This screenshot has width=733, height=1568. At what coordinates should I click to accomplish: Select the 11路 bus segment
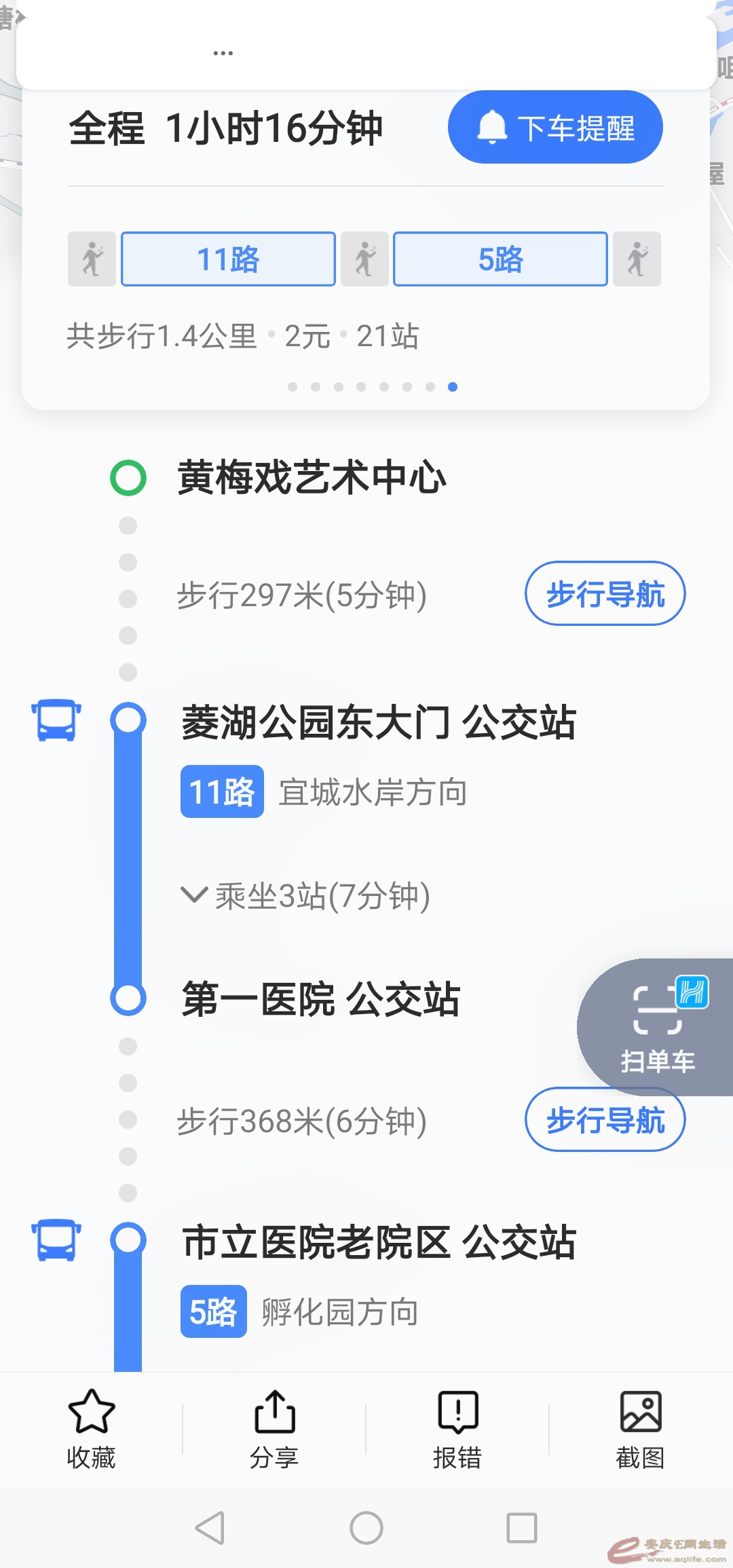tap(228, 259)
